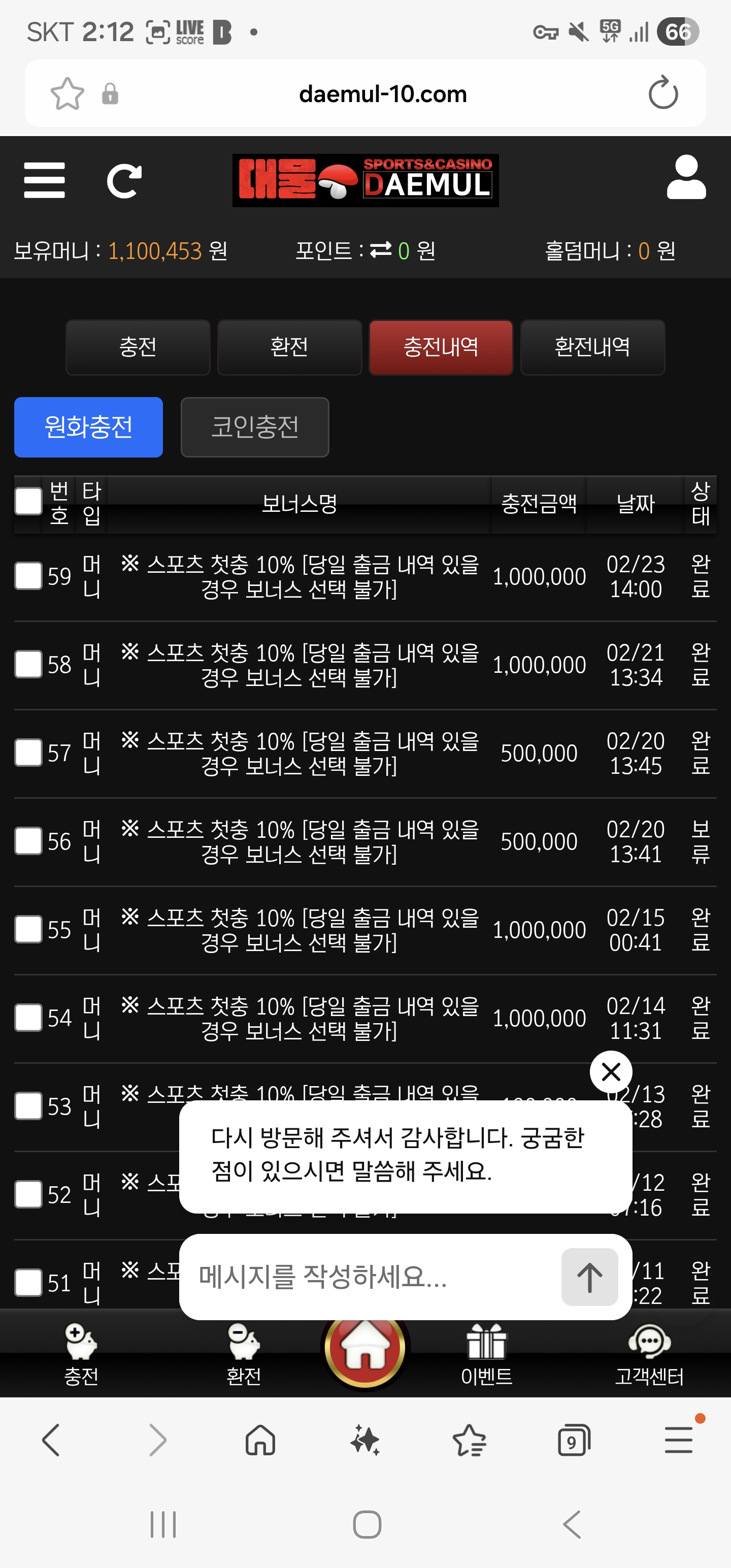Select the 원화충전 button
The height and width of the screenshot is (1568, 731).
click(x=88, y=427)
